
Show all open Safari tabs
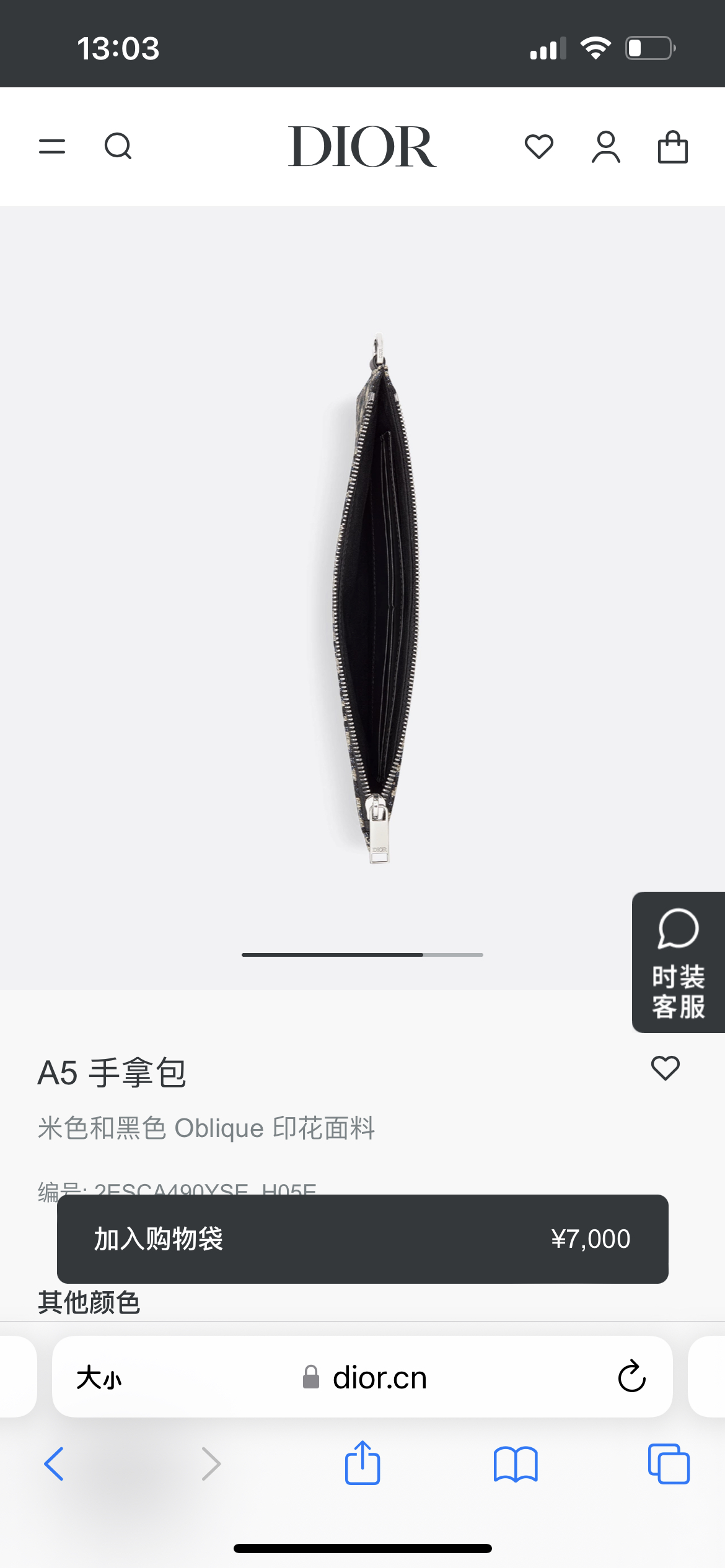coord(669,1464)
